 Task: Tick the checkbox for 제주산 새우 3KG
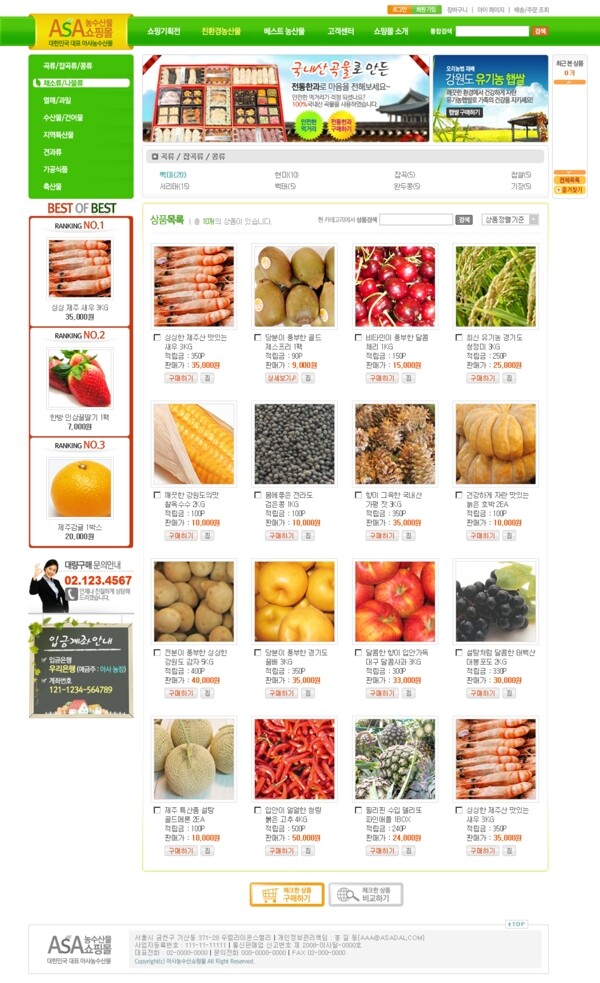[157, 337]
